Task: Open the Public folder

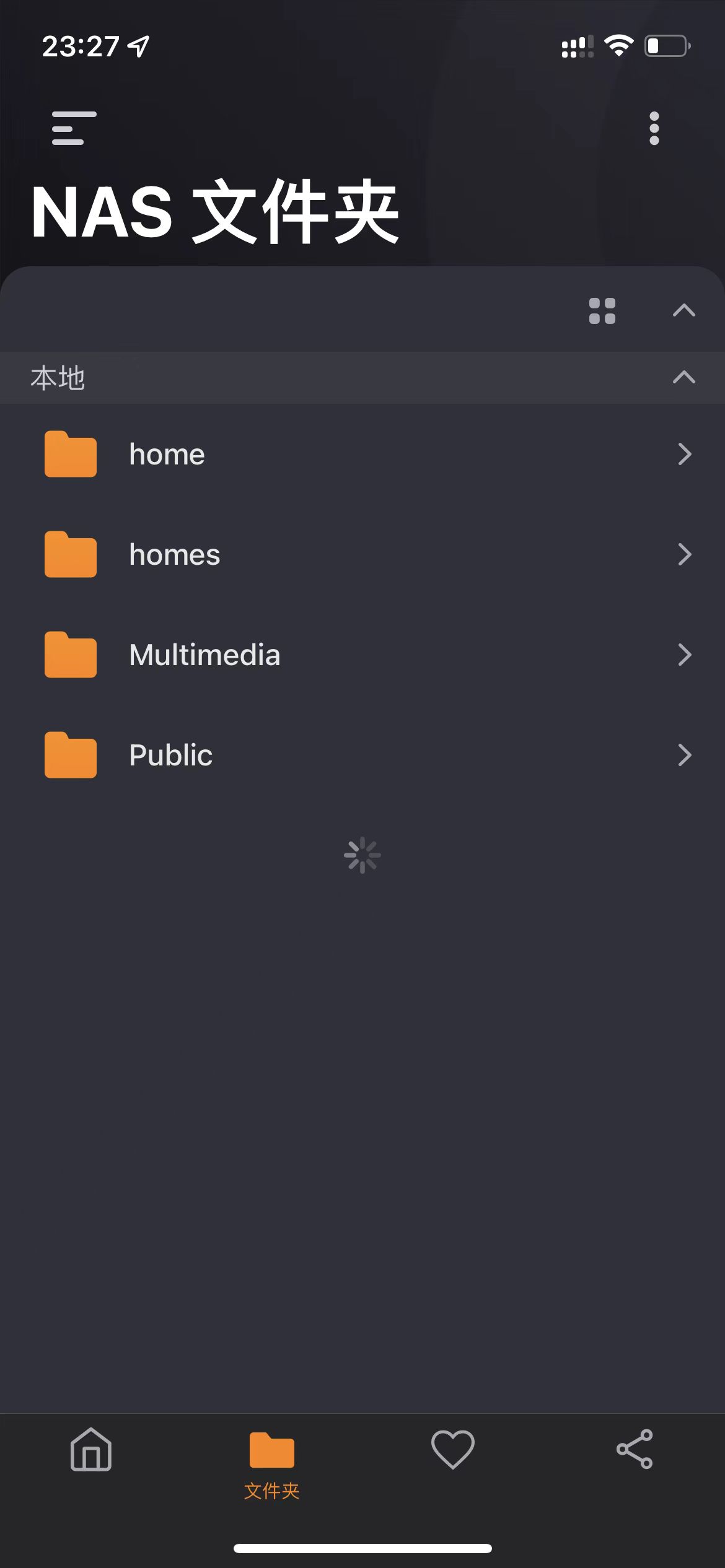Action: click(x=362, y=755)
